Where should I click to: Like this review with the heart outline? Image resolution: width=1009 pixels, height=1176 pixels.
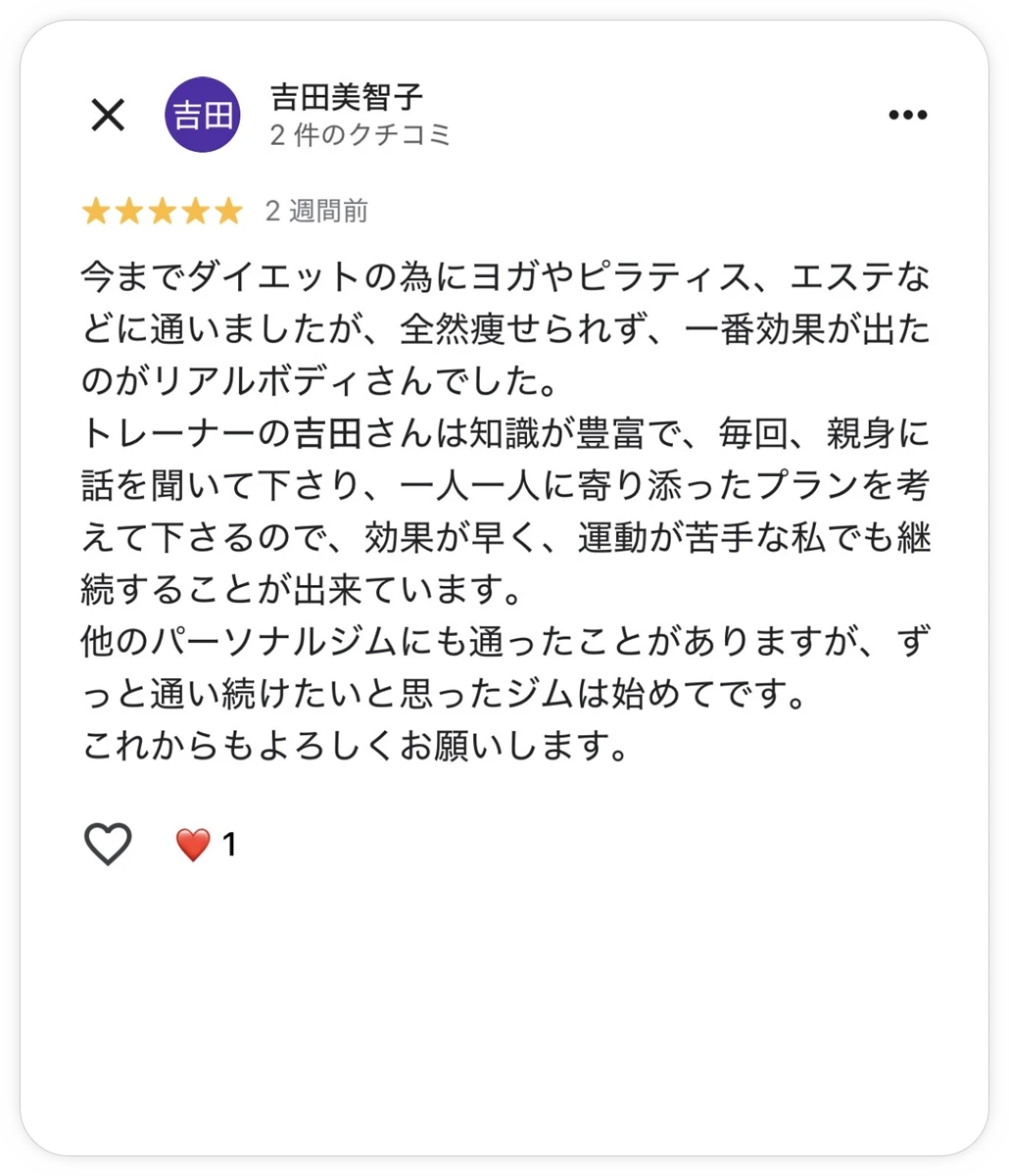[x=108, y=844]
